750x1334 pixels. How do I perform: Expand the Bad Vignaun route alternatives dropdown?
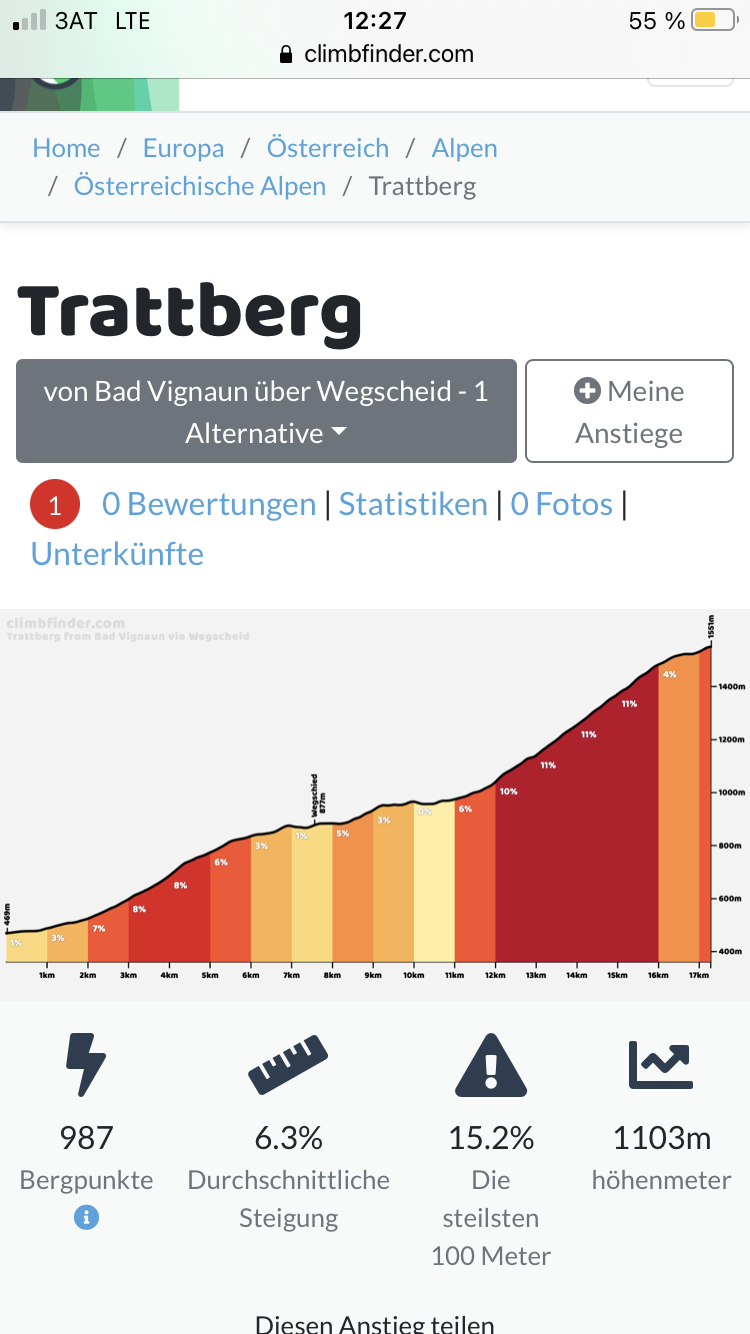pyautogui.click(x=266, y=411)
